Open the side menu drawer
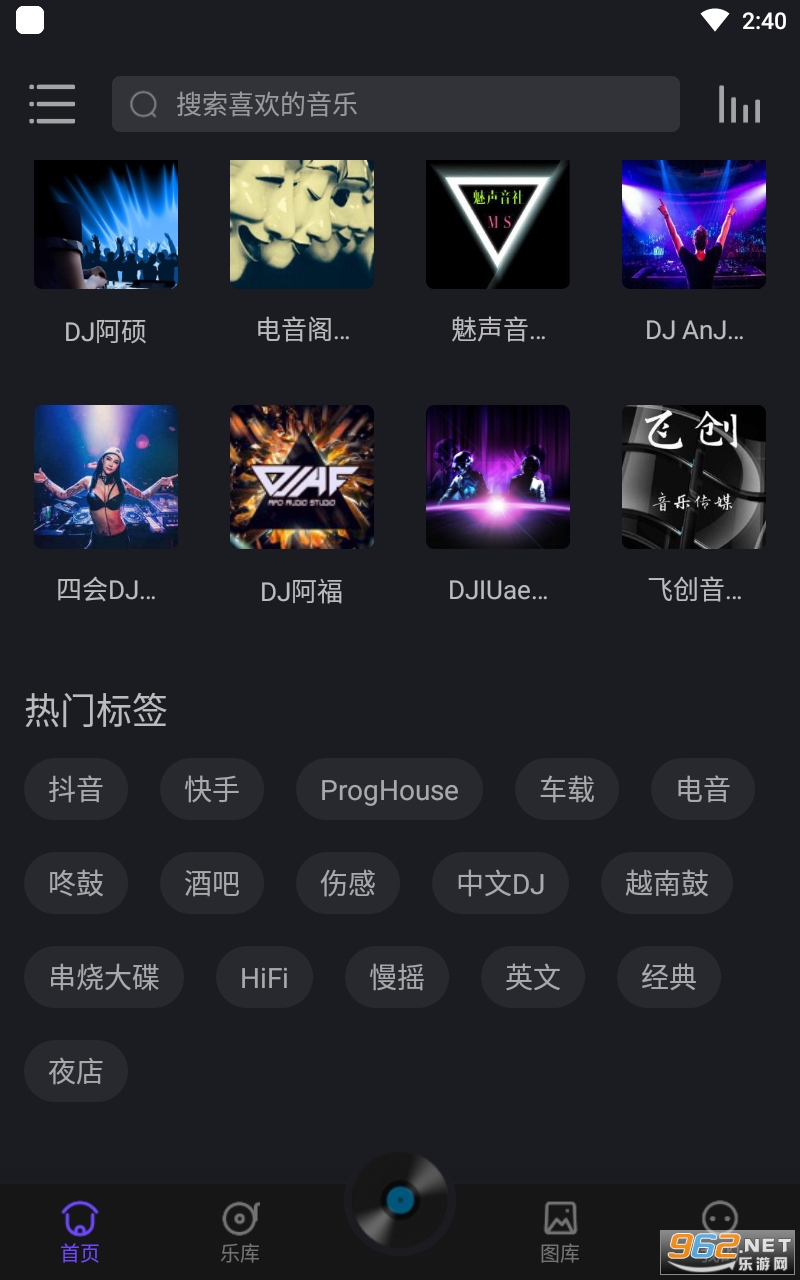The image size is (800, 1280). 52,104
